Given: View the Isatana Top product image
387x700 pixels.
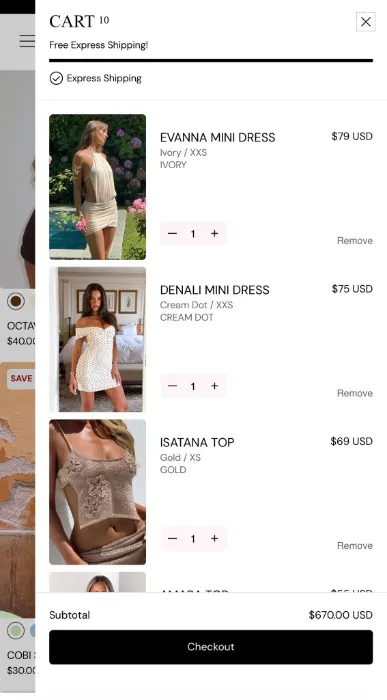Looking at the screenshot, I should point(97,492).
